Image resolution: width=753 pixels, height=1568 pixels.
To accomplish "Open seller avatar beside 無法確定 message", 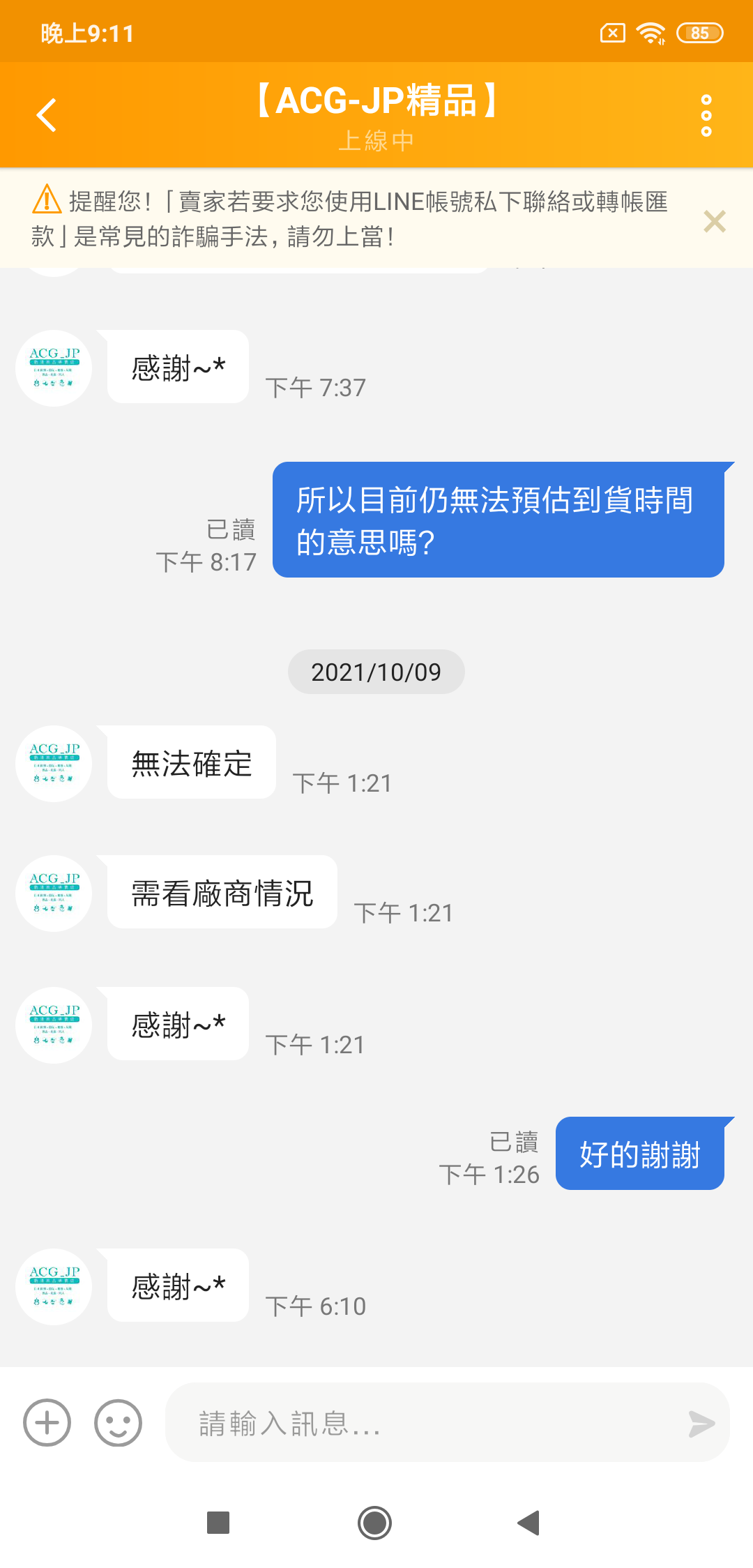I will [54, 763].
